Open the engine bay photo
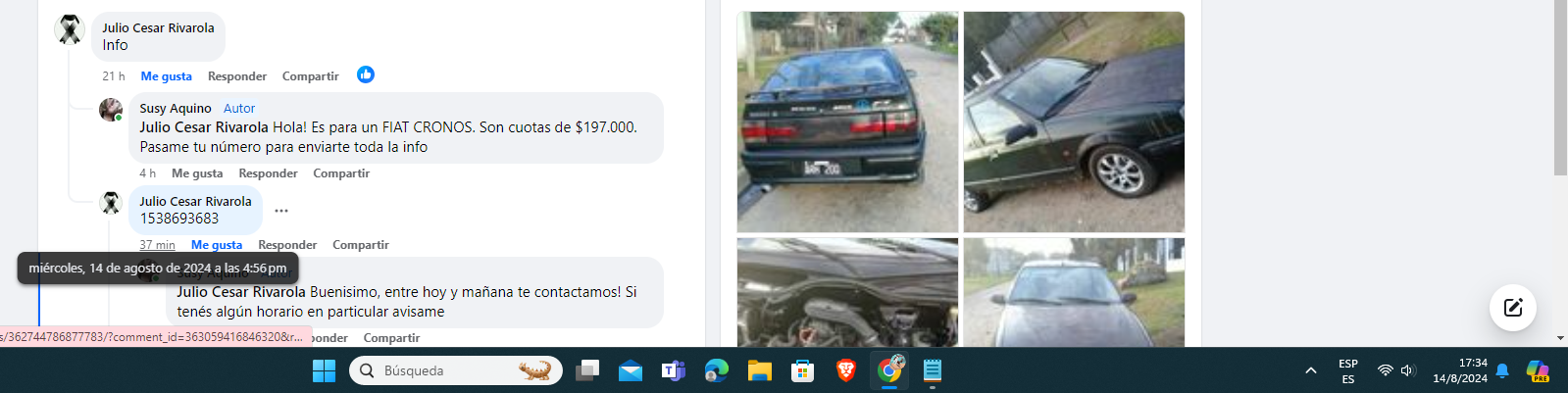 (x=847, y=292)
